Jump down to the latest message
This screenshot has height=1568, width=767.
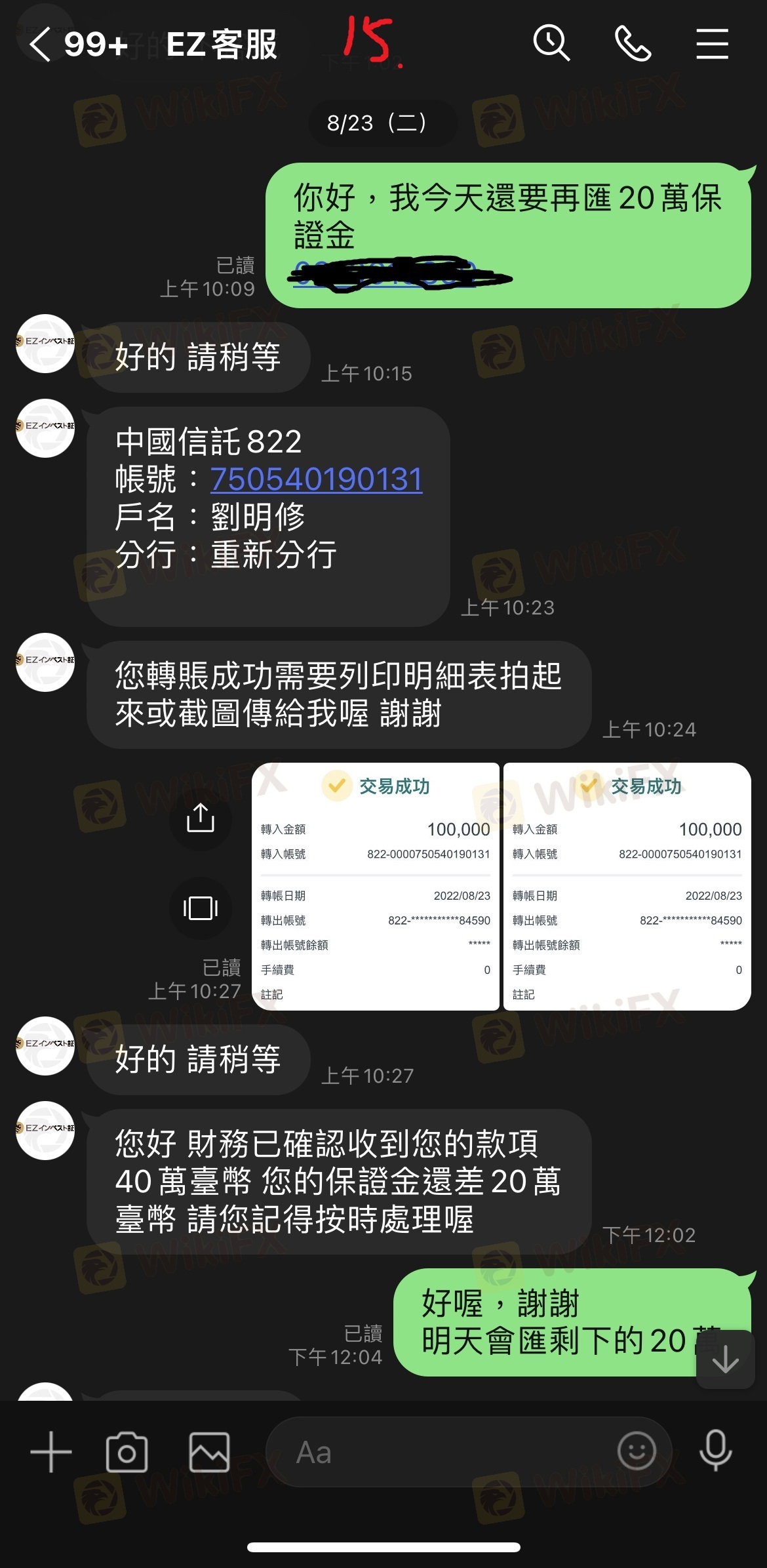[725, 1359]
